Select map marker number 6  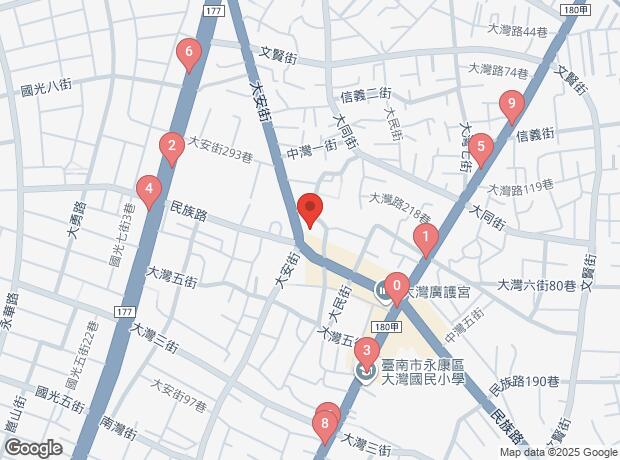[187, 53]
